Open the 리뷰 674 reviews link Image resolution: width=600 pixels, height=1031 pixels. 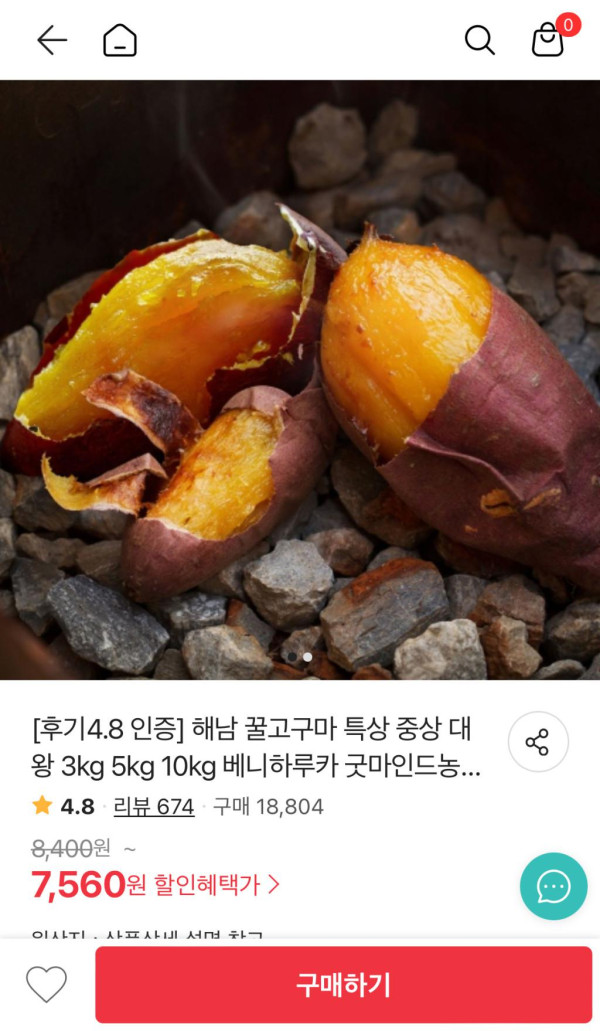tap(154, 807)
